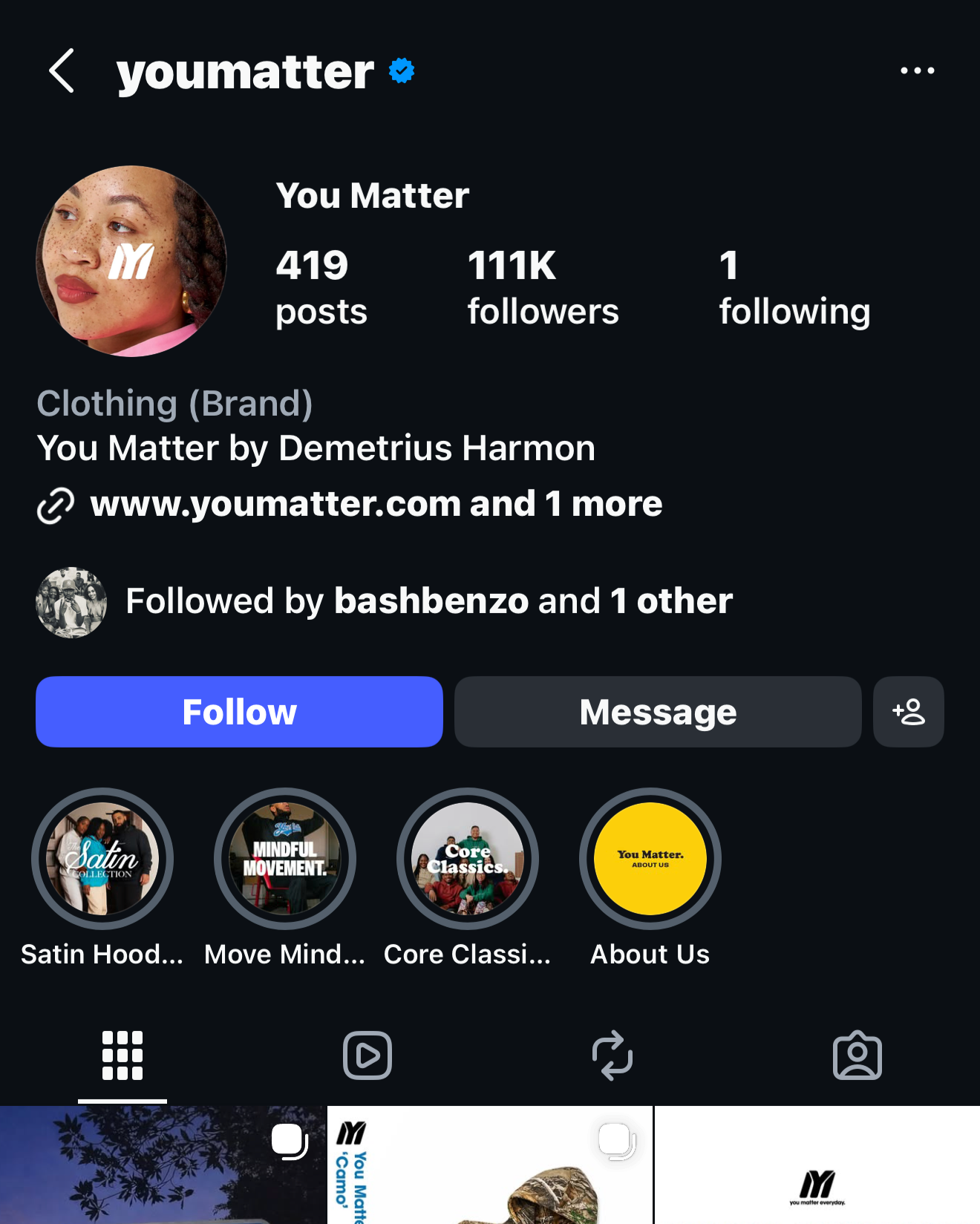Open the 1 following list
Screen dimensions: 980x1224
point(794,287)
